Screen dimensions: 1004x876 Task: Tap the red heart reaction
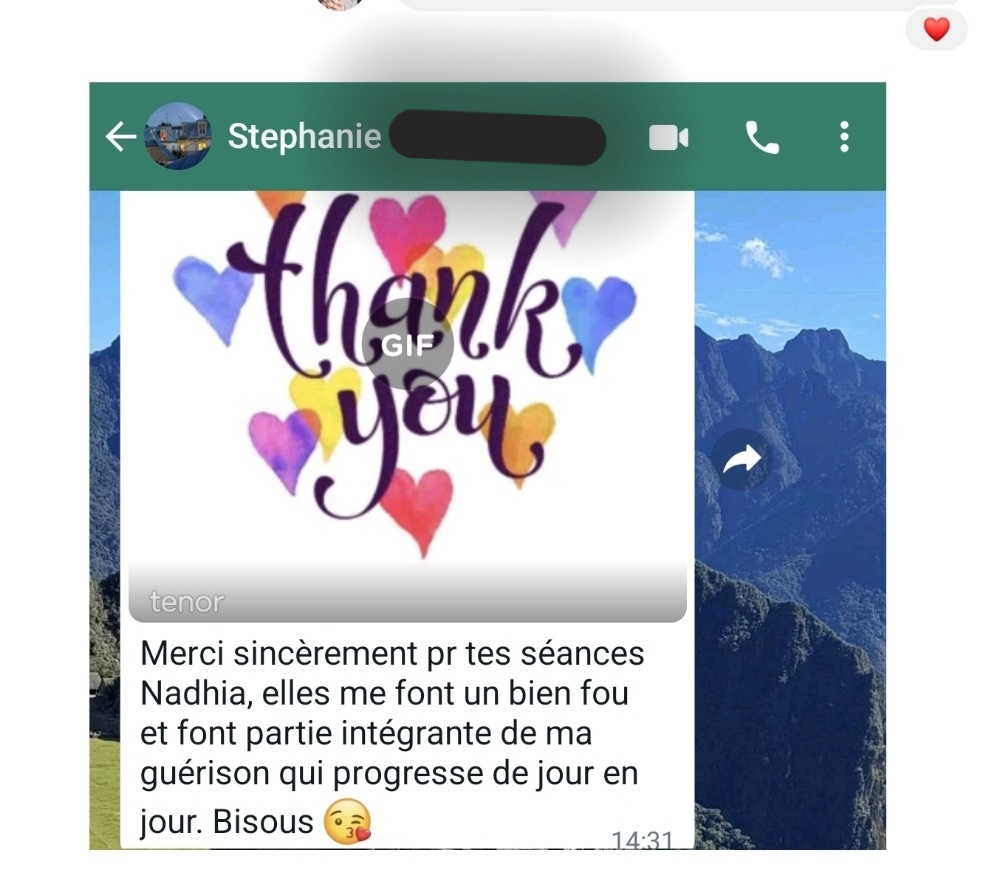[x=936, y=30]
